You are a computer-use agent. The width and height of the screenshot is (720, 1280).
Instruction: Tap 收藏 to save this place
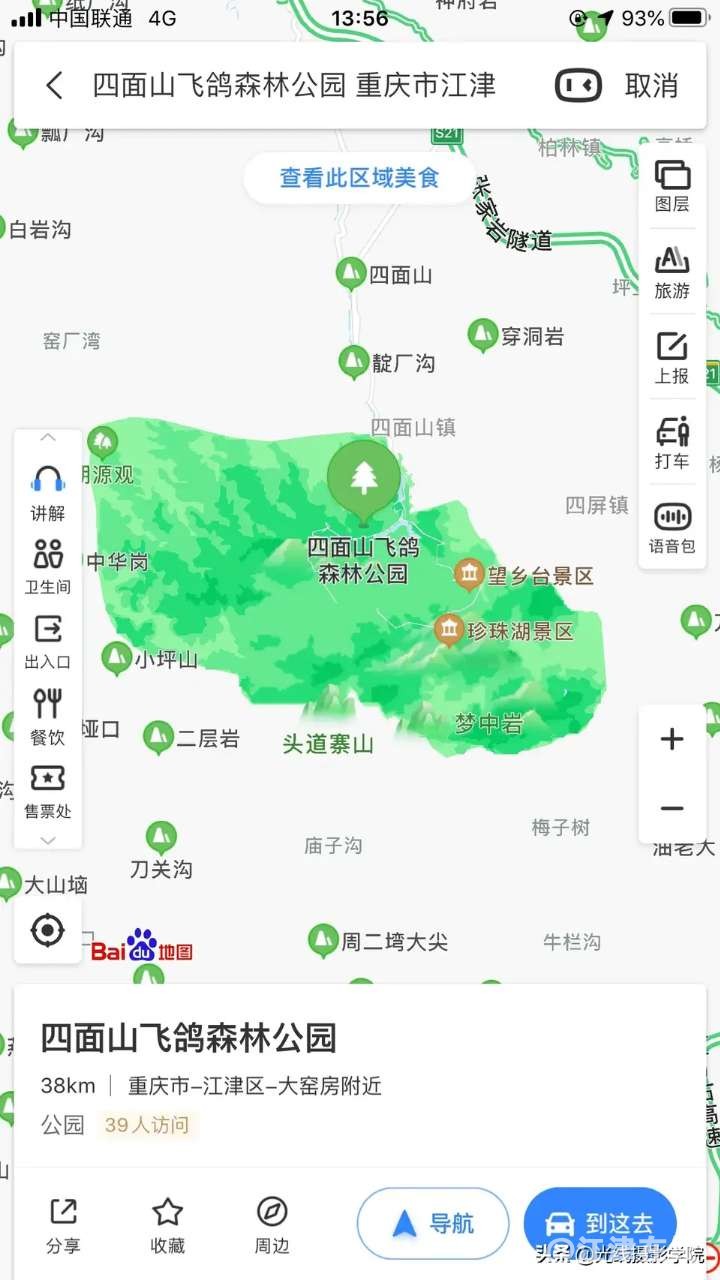167,1225
